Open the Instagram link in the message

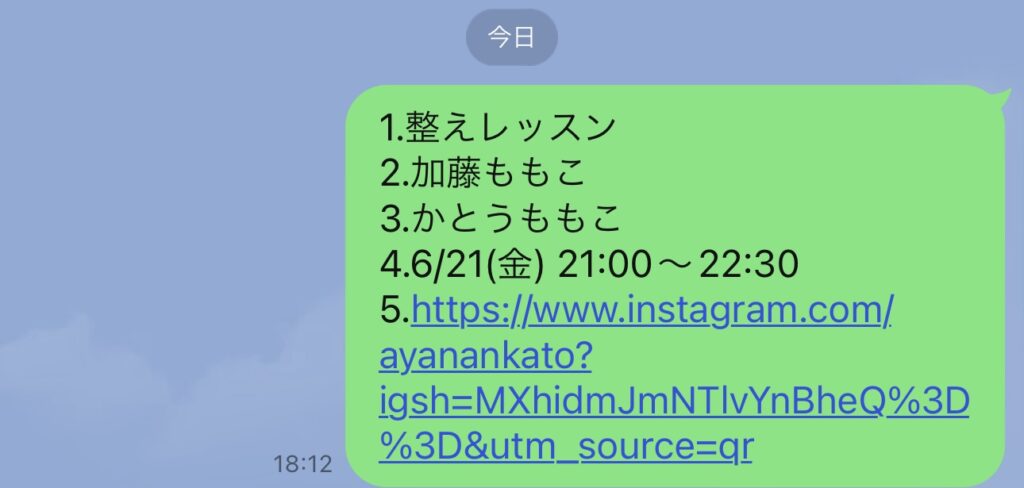pyautogui.click(x=650, y=313)
